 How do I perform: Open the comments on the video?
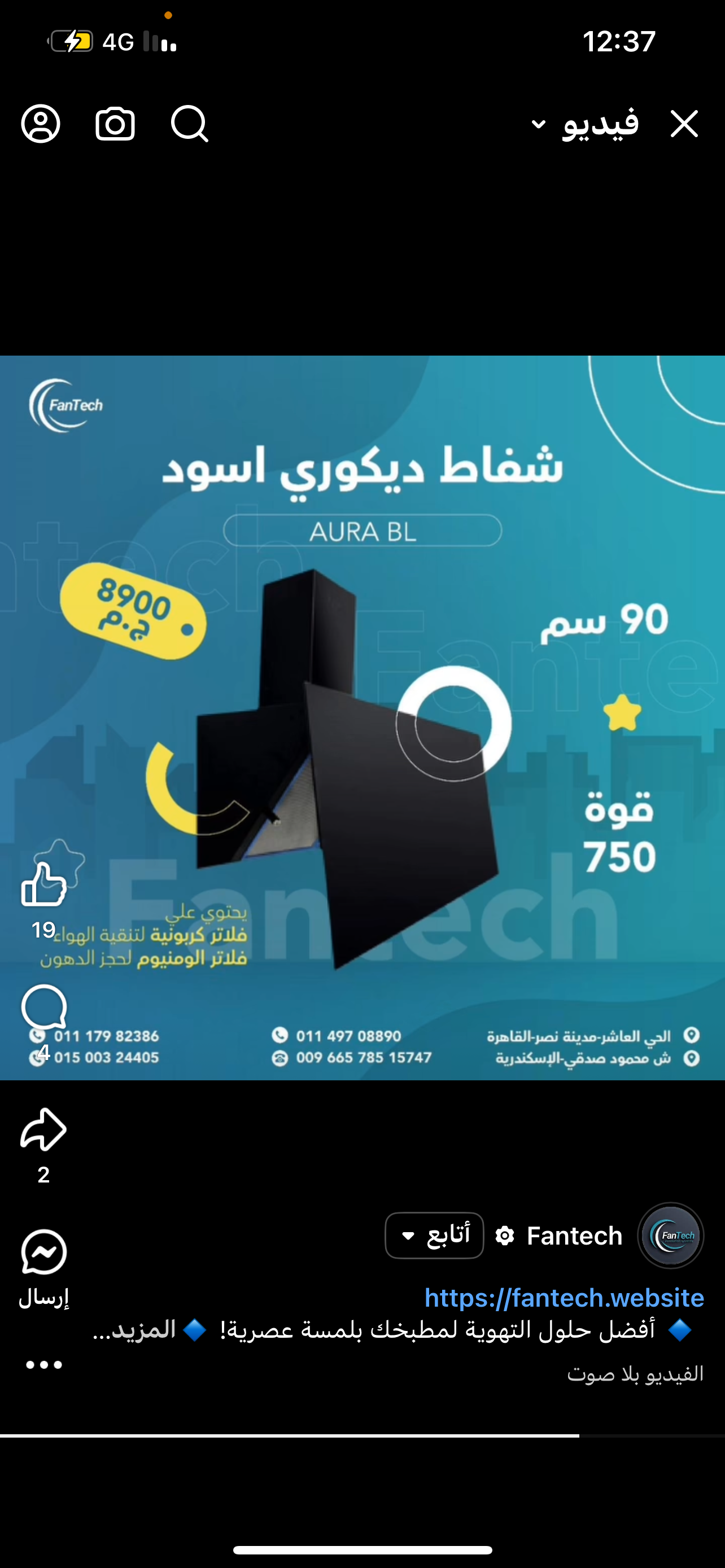43,1008
